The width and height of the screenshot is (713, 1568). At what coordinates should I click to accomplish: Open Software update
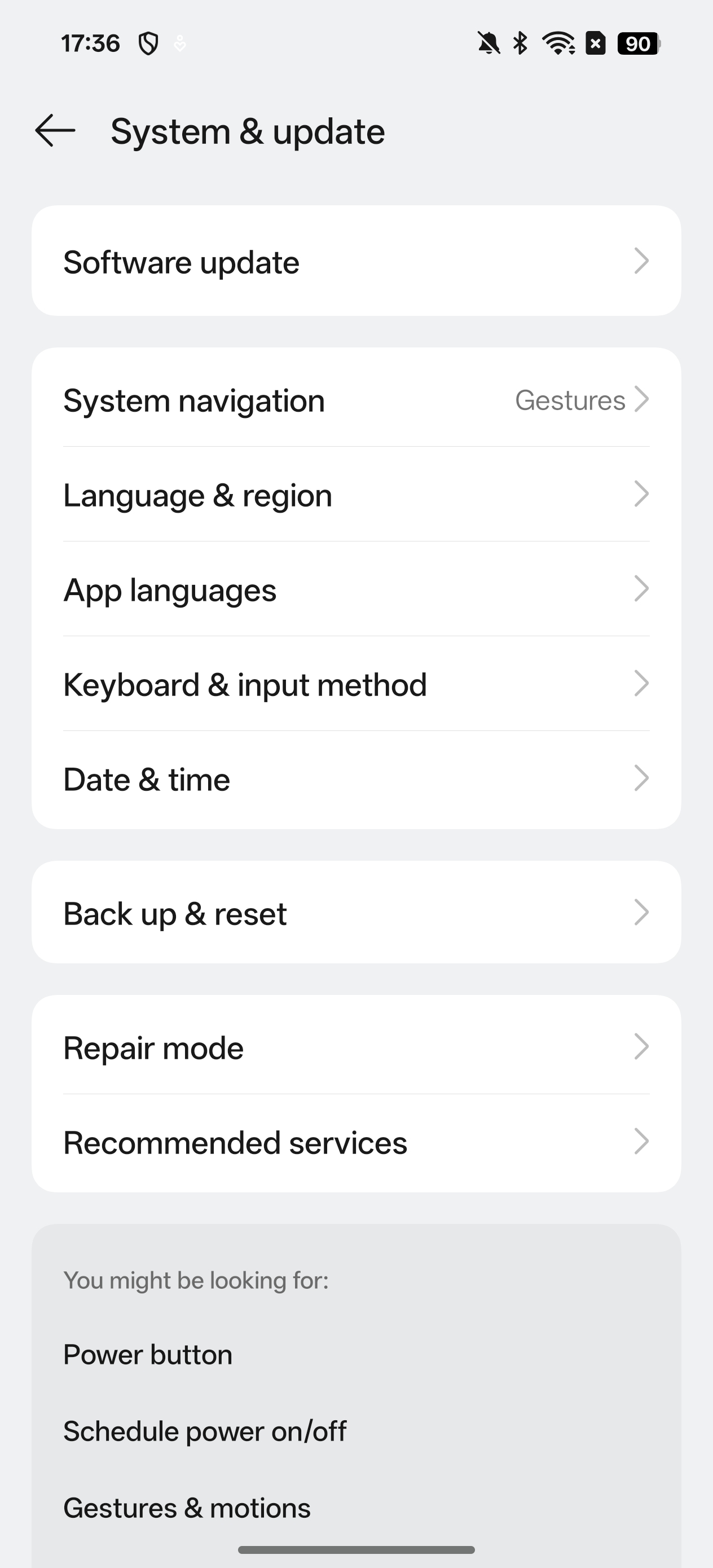pyautogui.click(x=356, y=261)
